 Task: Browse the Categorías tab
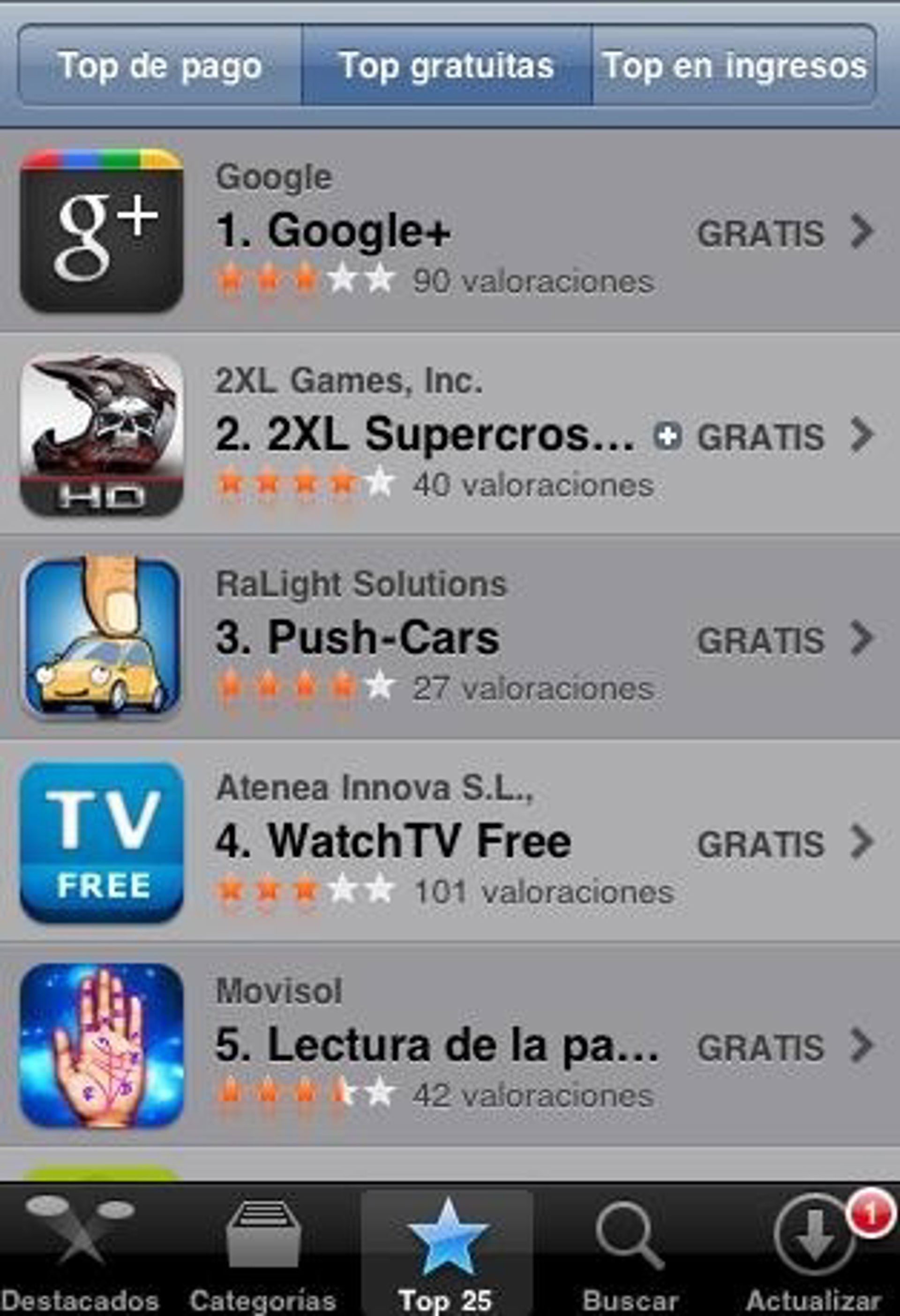[263, 1254]
